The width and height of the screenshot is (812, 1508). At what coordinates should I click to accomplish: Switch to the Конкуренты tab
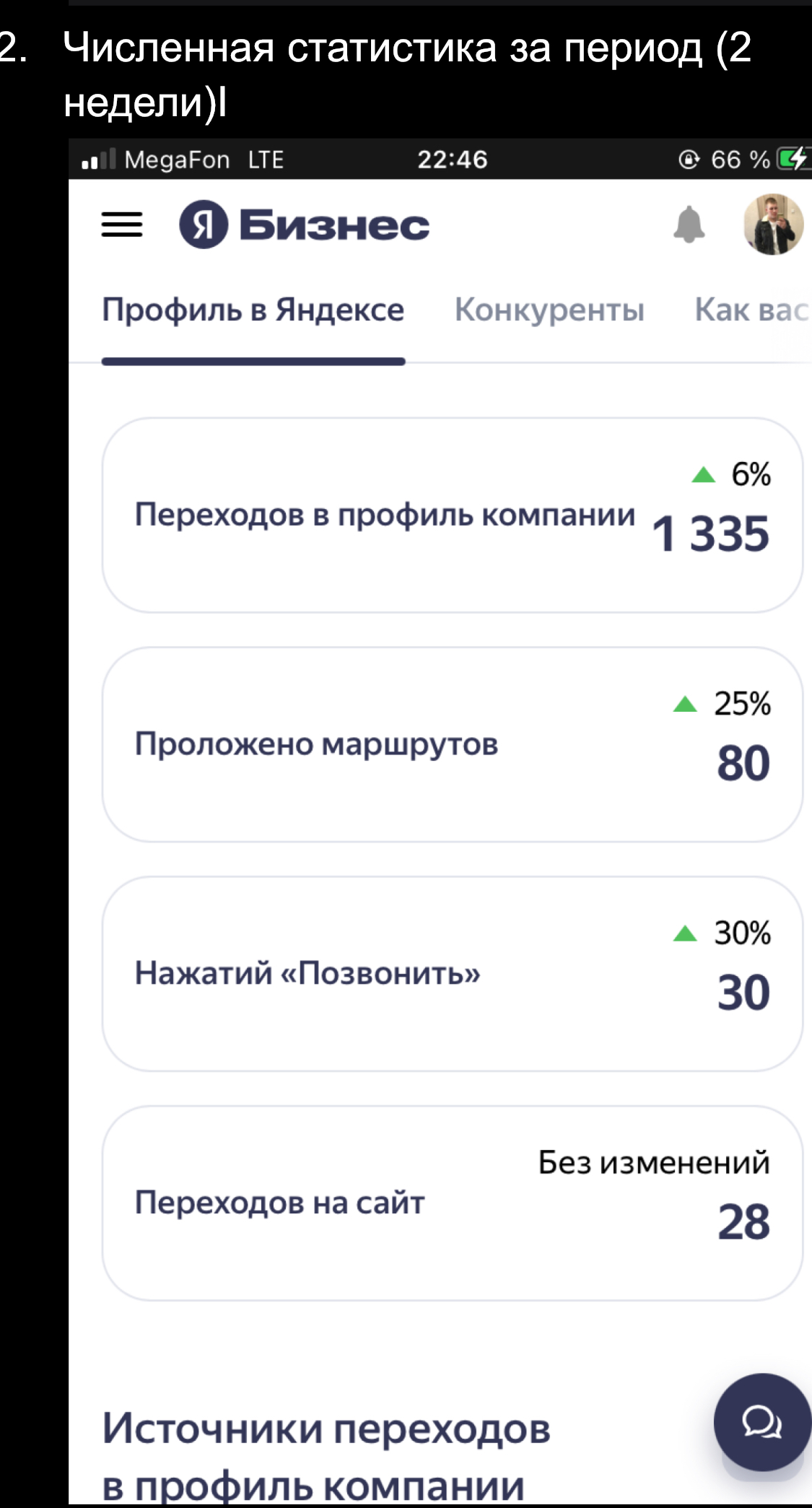tap(549, 310)
